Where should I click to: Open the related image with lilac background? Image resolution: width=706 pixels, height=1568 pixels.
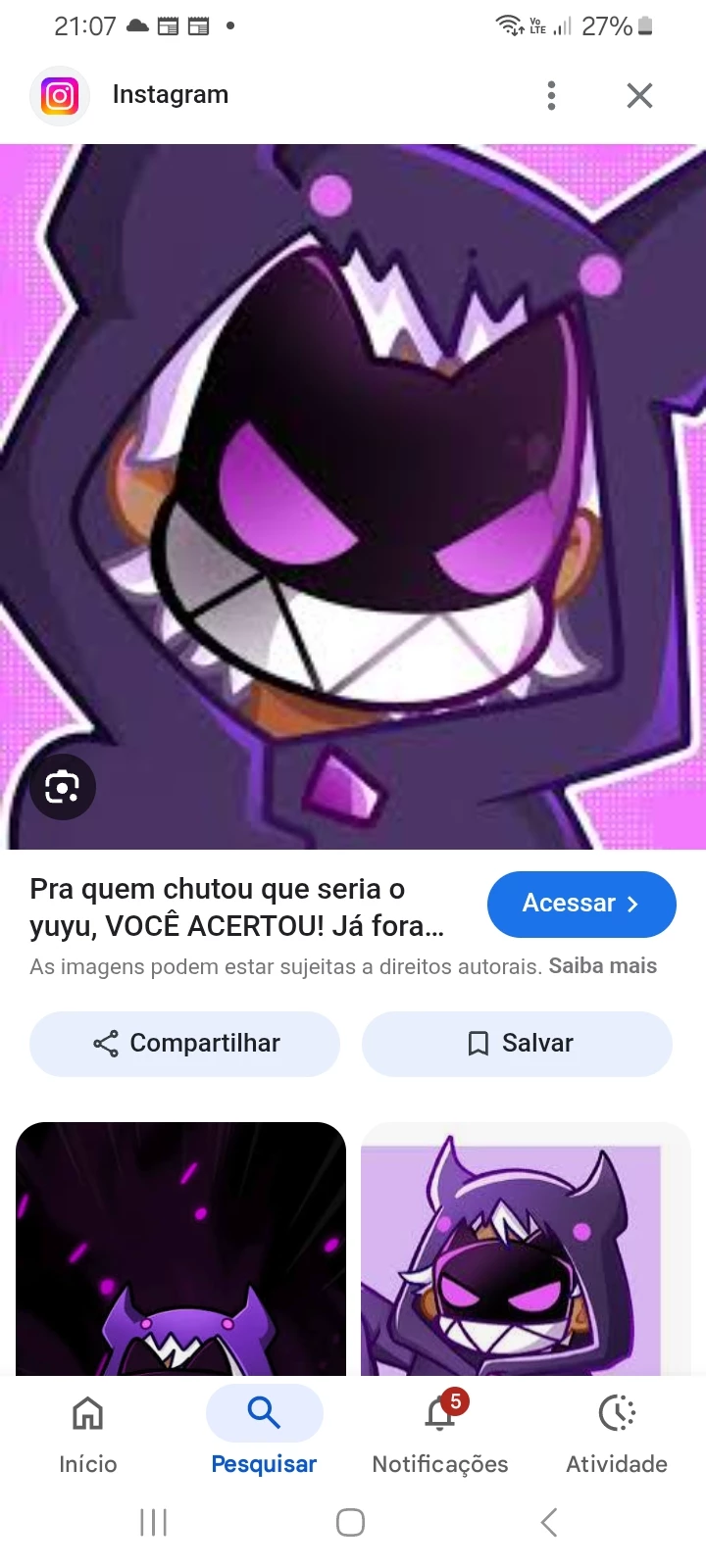tap(526, 1249)
